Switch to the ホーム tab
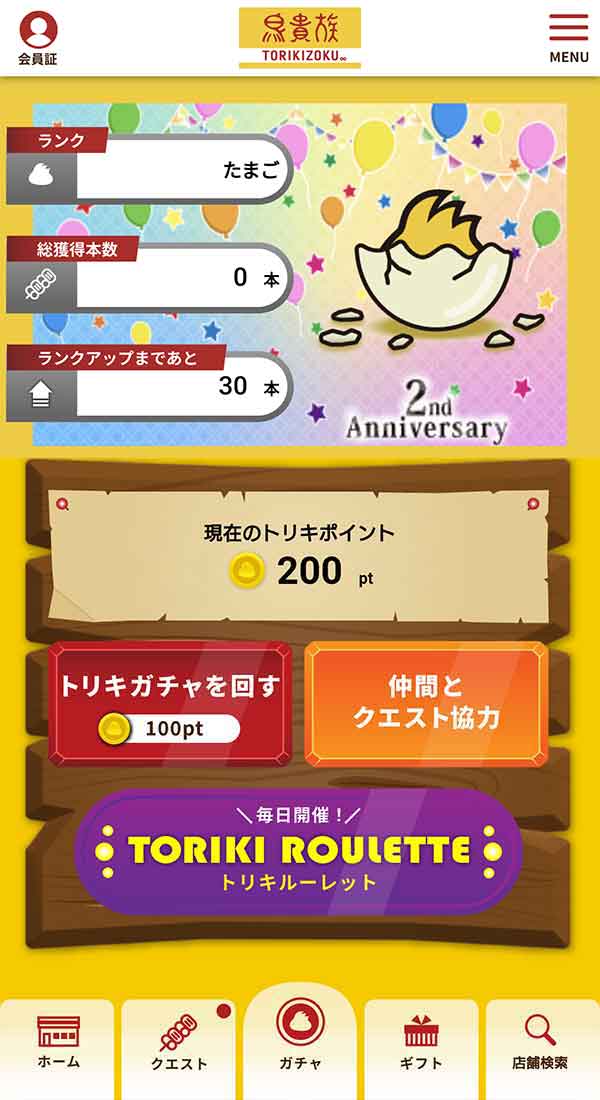The height and width of the screenshot is (1100, 600). (58, 1045)
